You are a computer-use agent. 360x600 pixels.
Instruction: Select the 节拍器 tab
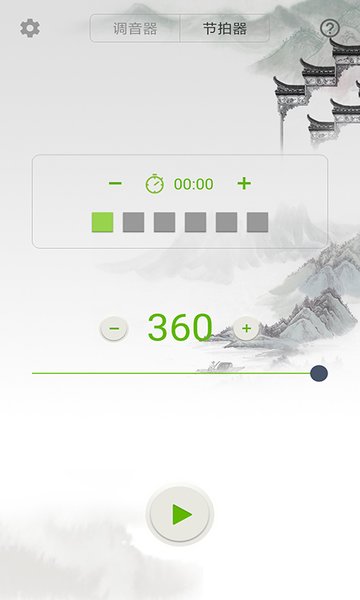click(x=225, y=28)
